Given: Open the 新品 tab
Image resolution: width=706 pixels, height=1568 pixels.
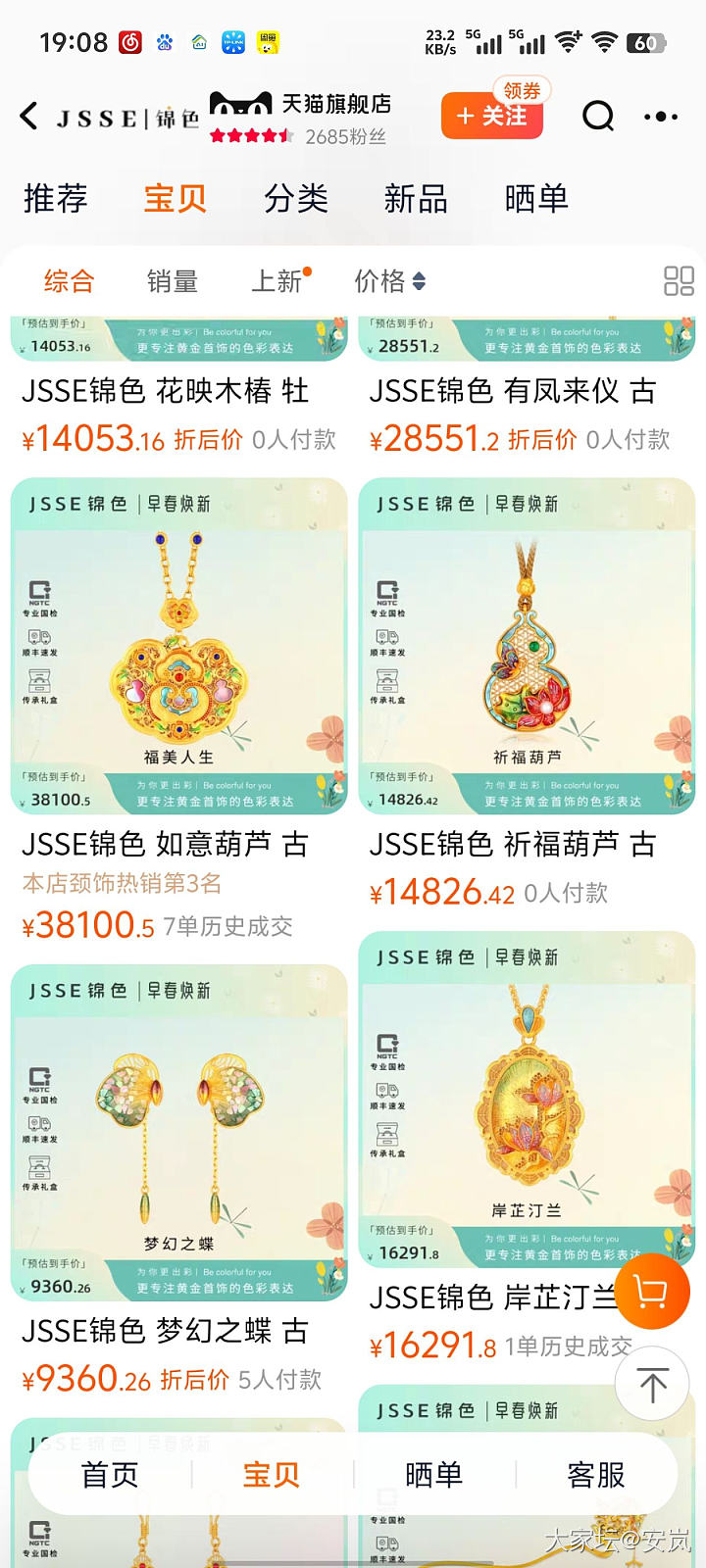Looking at the screenshot, I should click(x=416, y=199).
